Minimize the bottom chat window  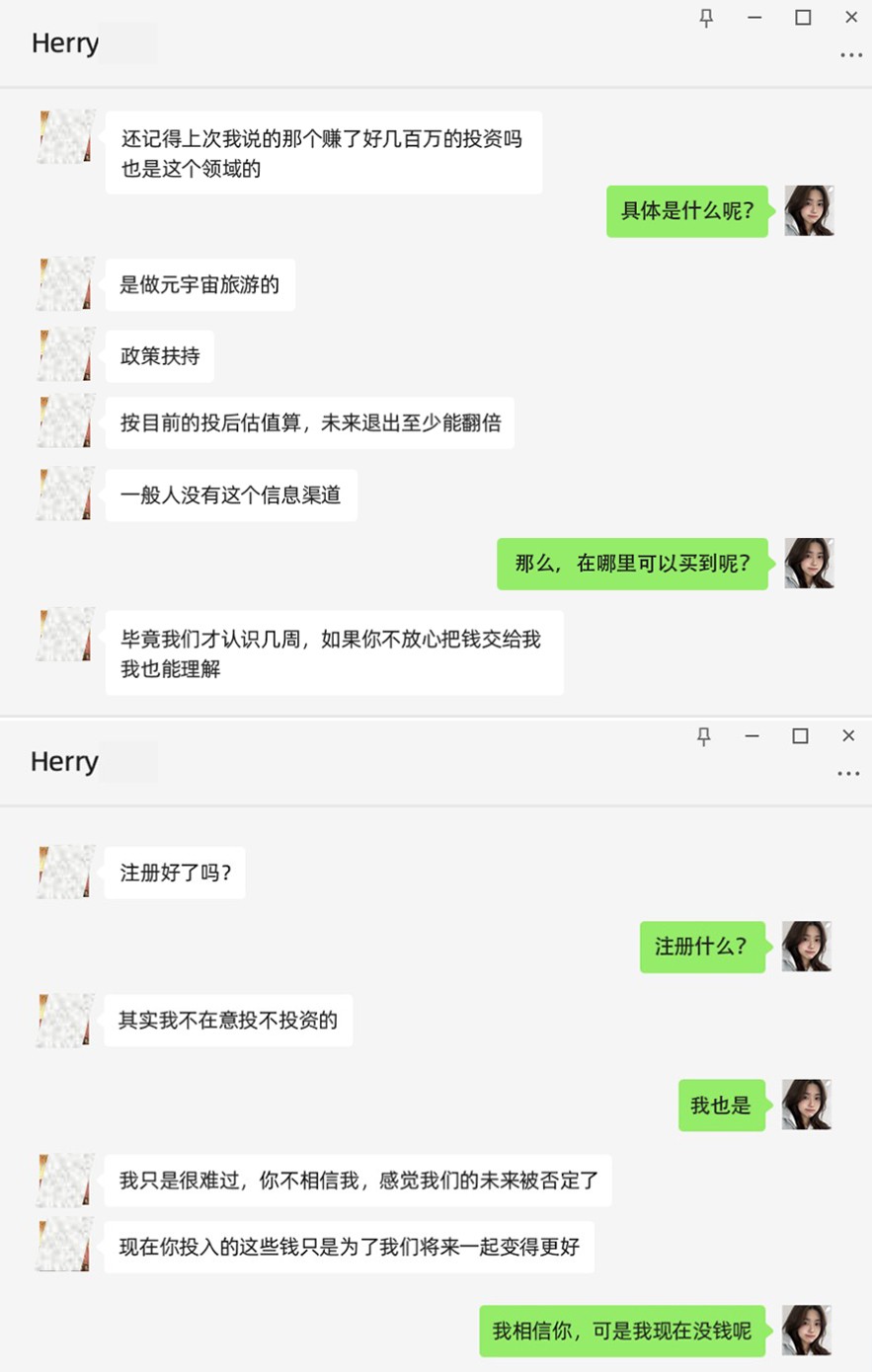click(x=752, y=735)
